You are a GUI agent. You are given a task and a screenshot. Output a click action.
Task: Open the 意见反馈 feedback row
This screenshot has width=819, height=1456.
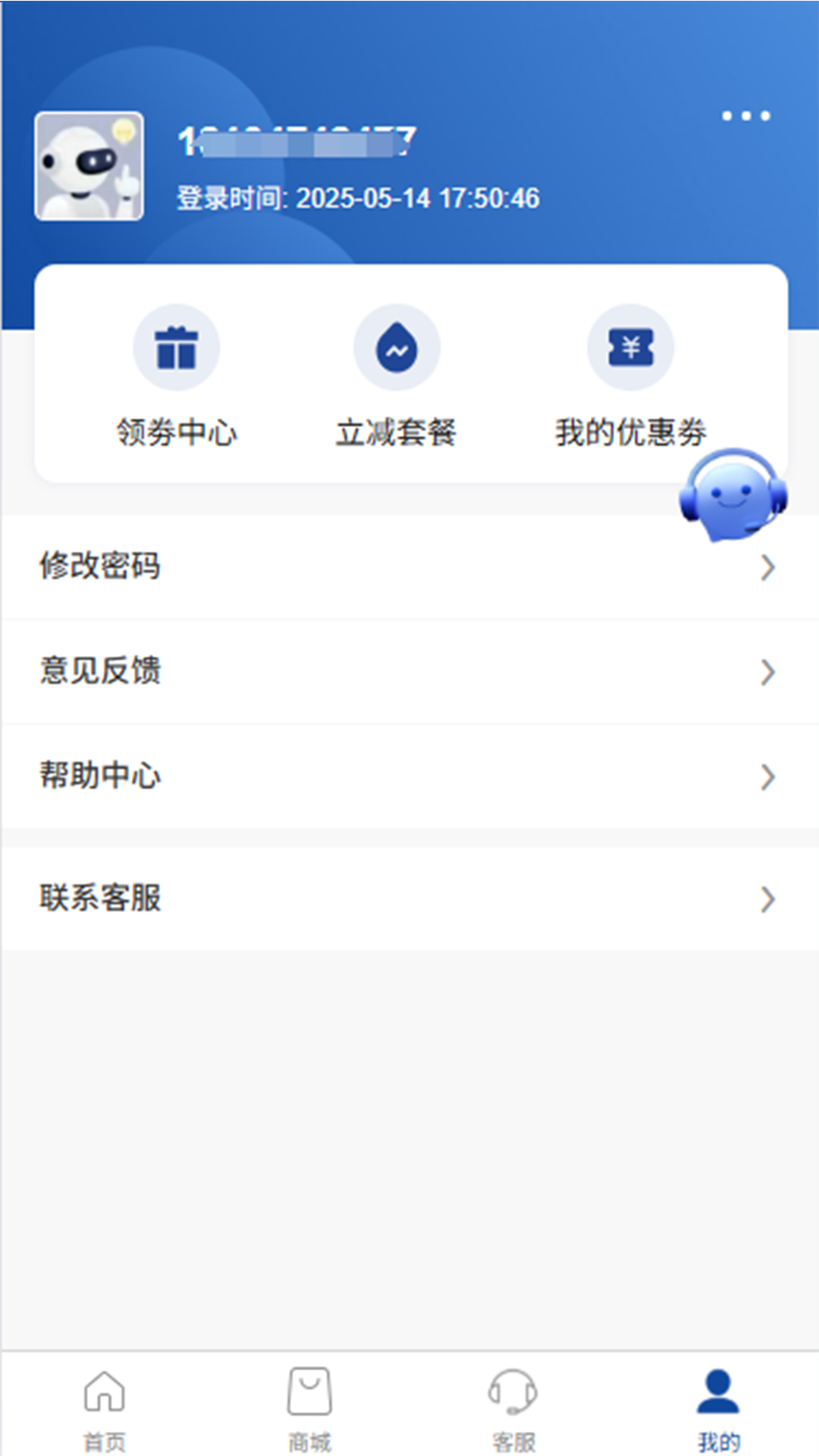point(409,671)
